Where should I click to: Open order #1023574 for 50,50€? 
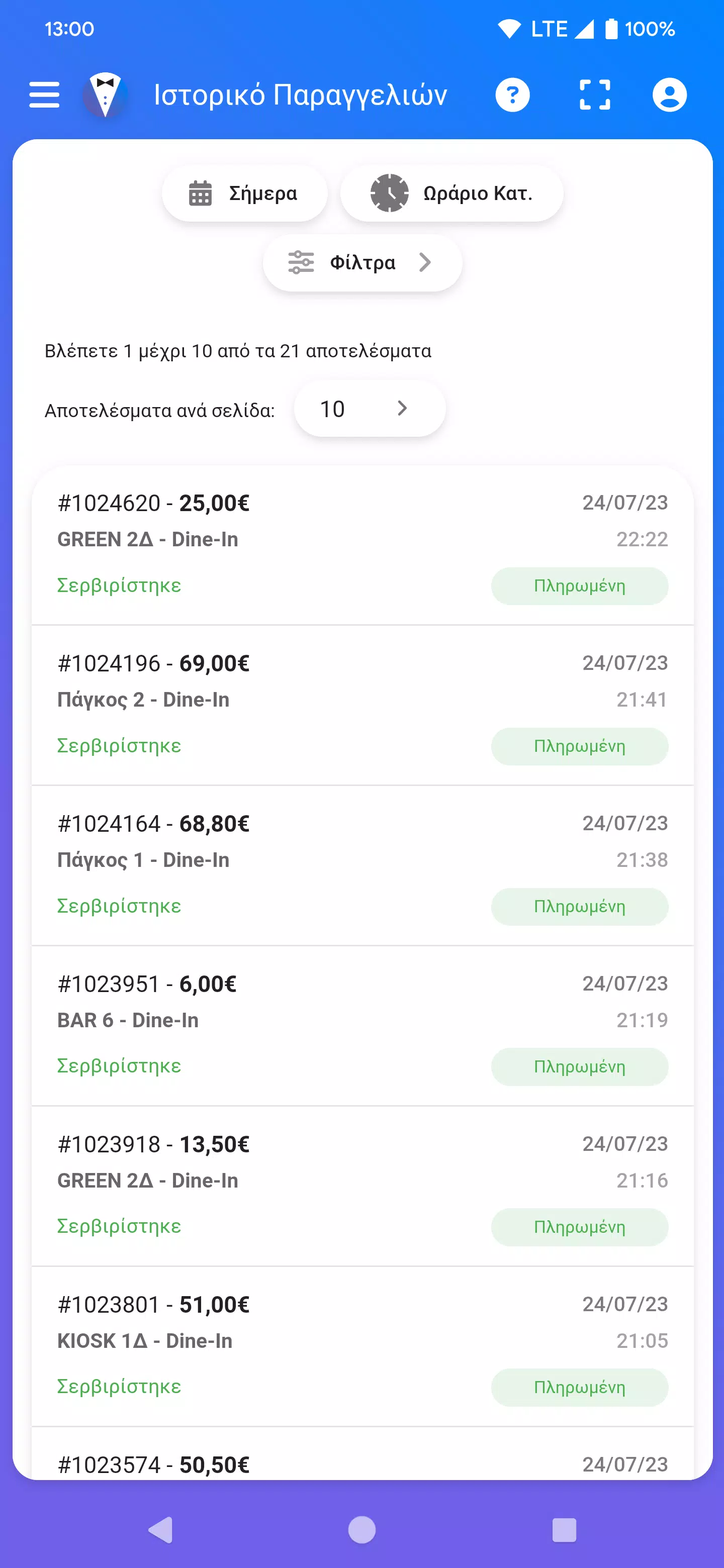363,1454
